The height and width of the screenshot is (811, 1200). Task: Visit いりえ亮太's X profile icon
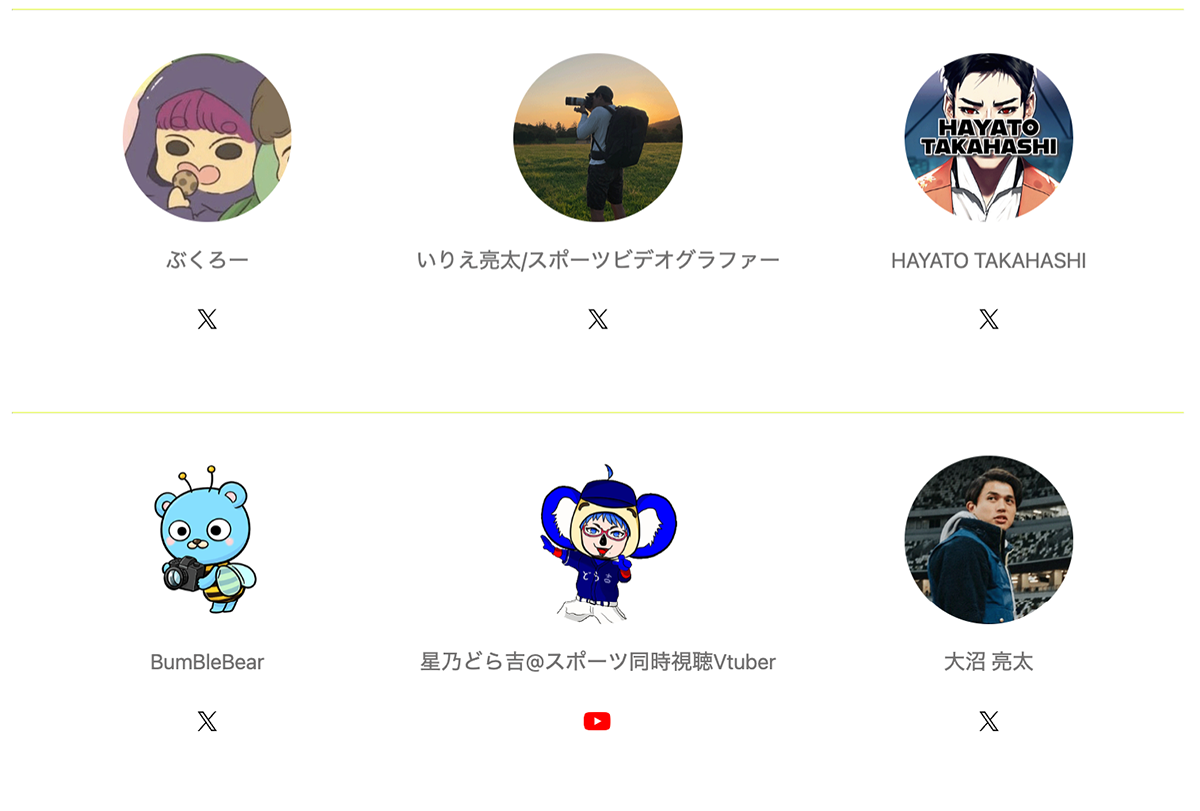(x=598, y=320)
